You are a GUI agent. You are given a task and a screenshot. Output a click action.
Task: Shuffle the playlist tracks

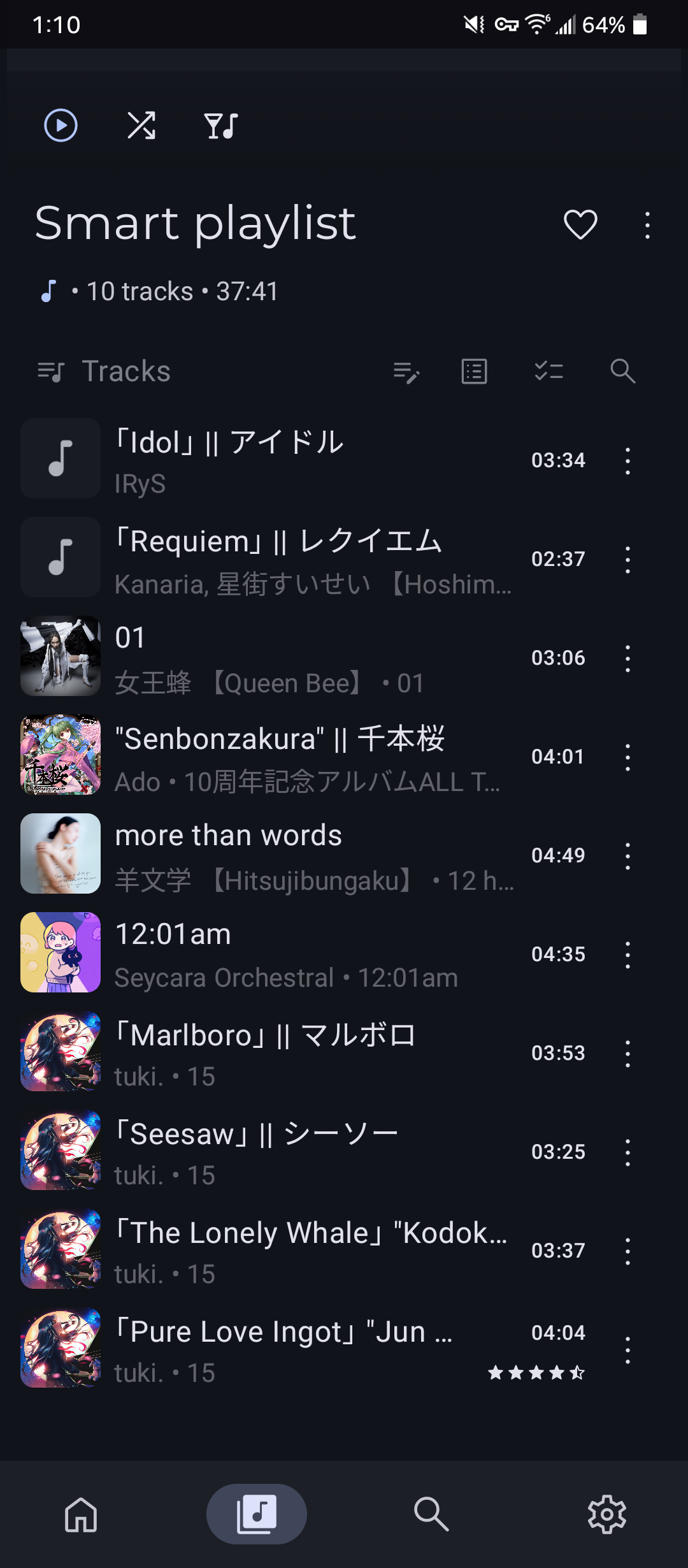[141, 126]
